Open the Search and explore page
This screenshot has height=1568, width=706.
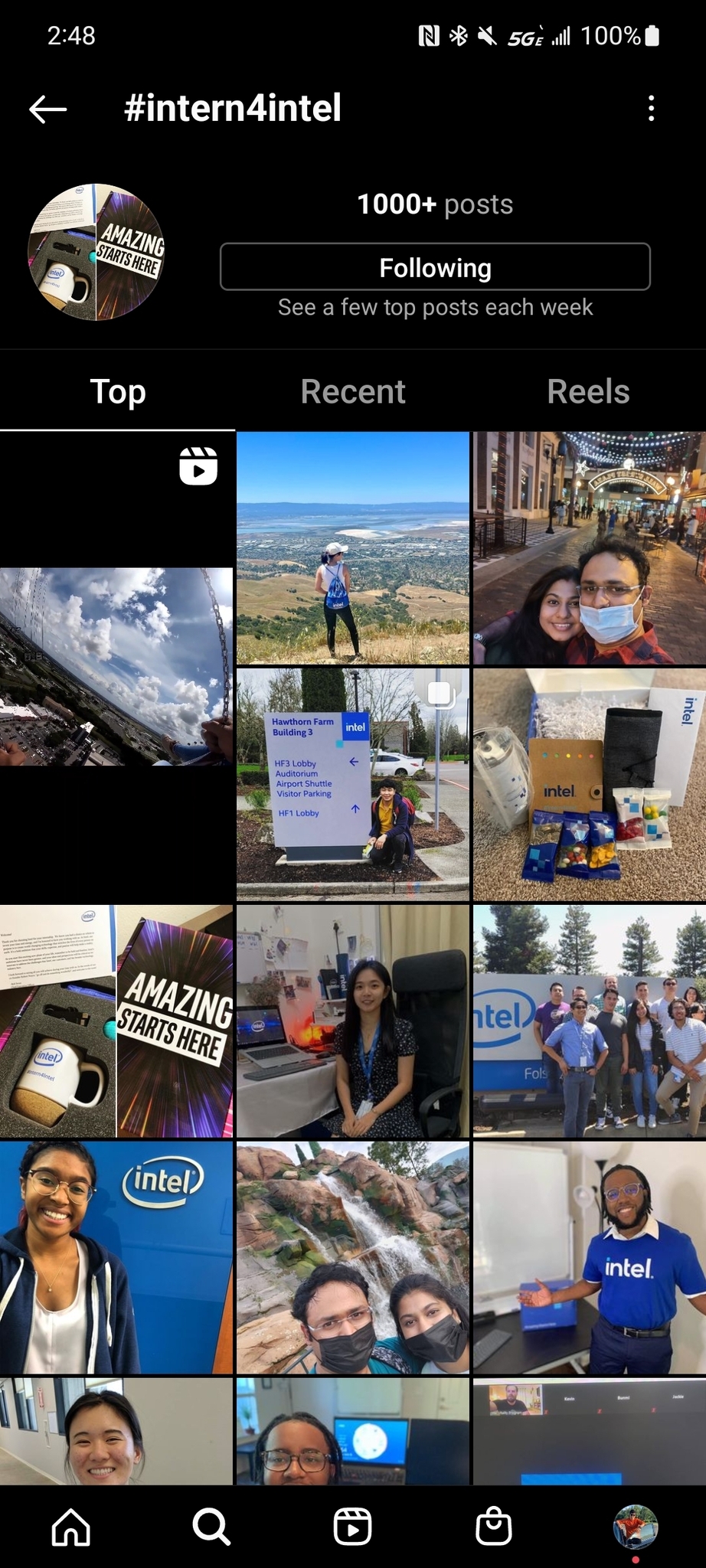tap(211, 1527)
